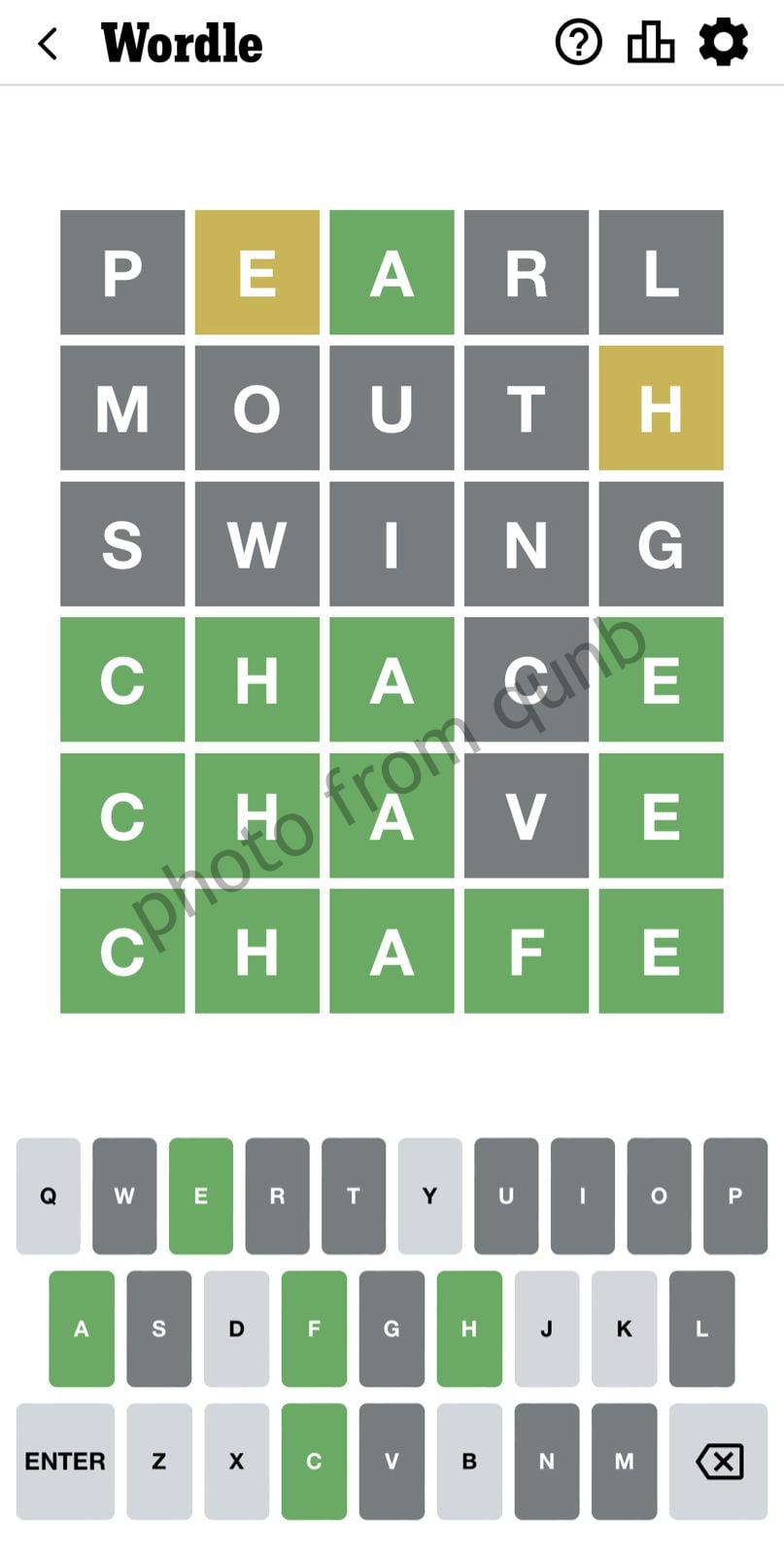
Task: Type the letter Q key
Action: coord(48,1195)
